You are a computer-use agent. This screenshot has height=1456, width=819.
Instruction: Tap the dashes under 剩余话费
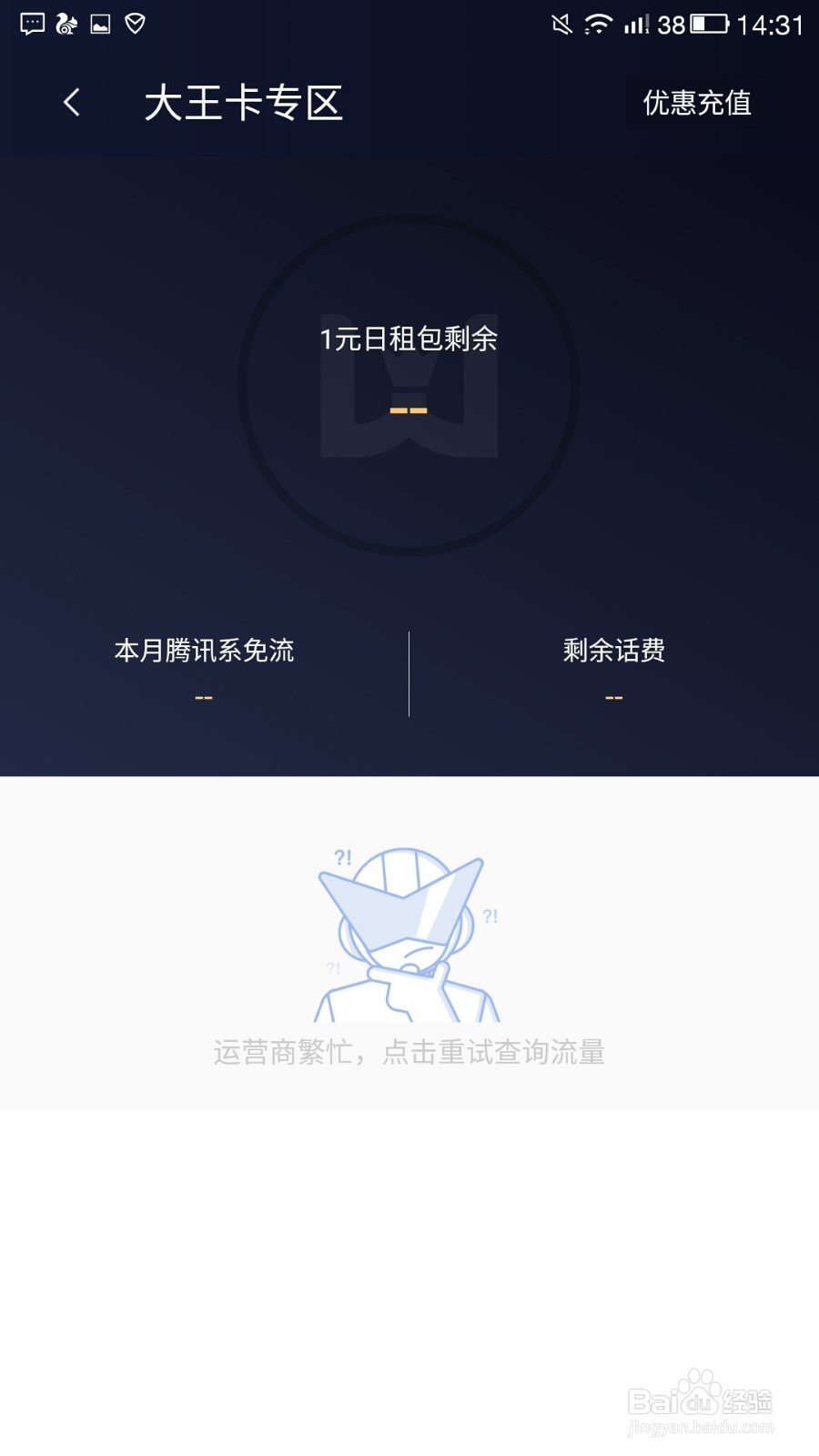pyautogui.click(x=614, y=696)
